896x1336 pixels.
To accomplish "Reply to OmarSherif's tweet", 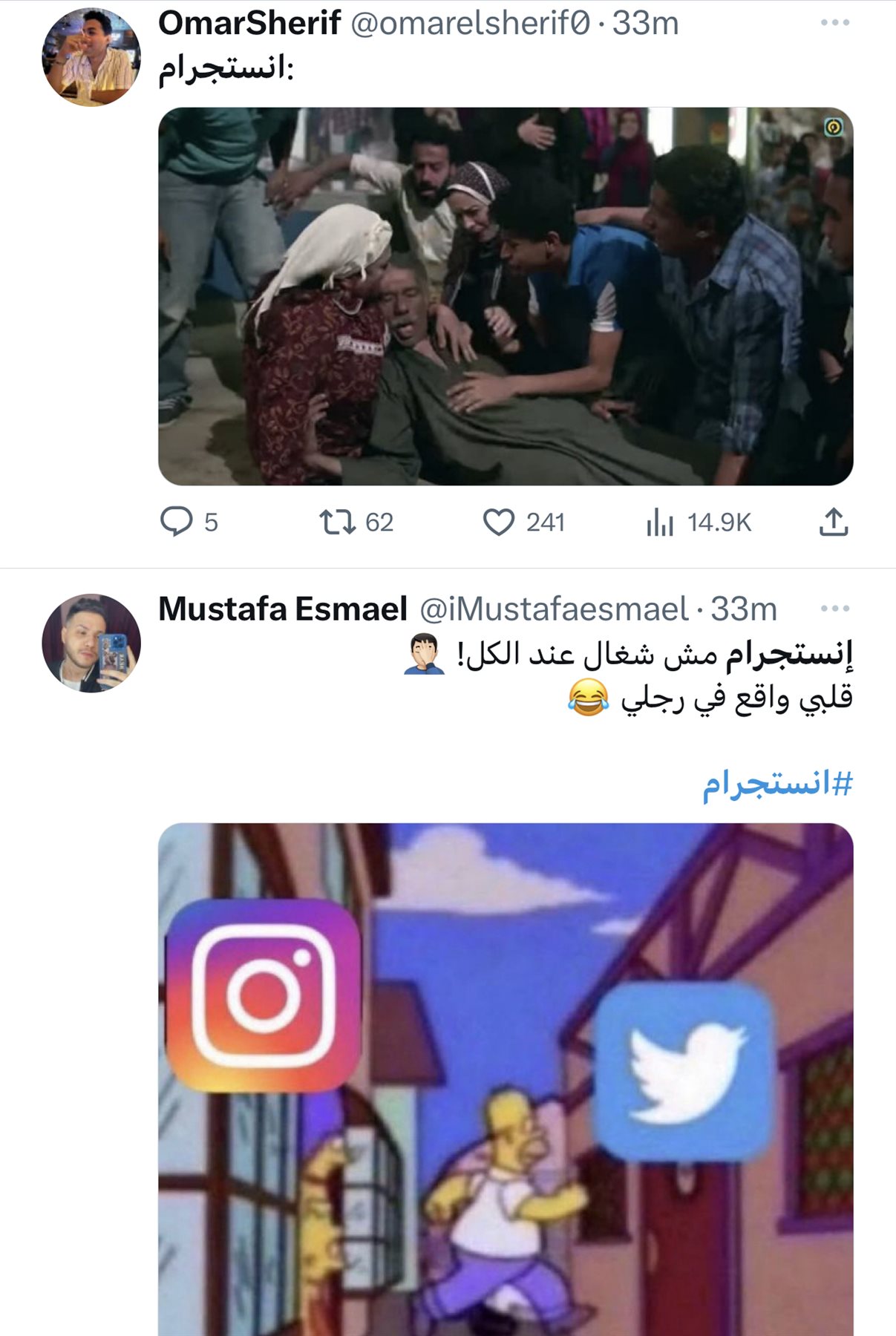I will tap(177, 522).
